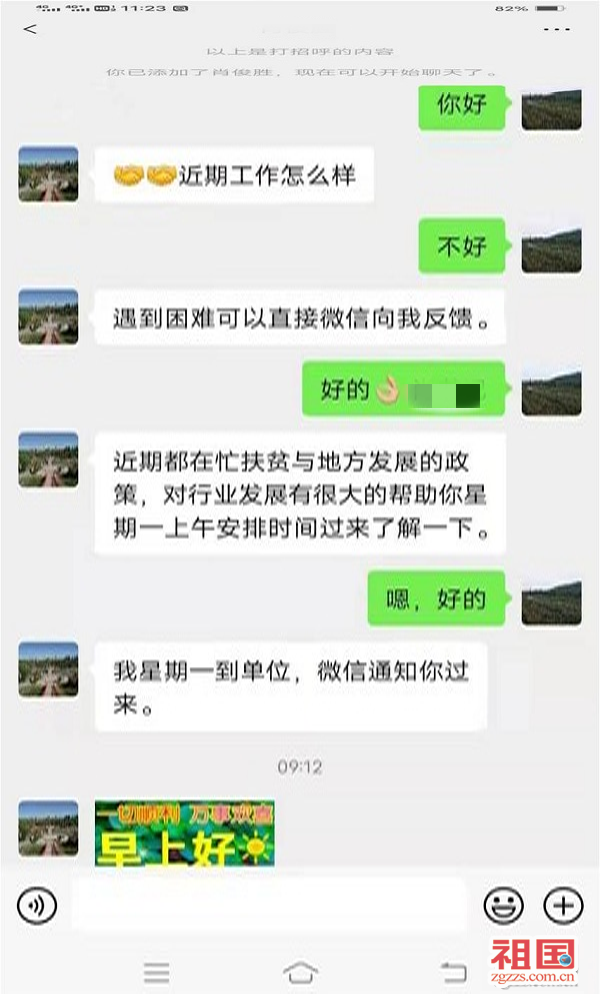Open the 早上好 image message
Screen dimensions: 600x994
click(x=185, y=832)
